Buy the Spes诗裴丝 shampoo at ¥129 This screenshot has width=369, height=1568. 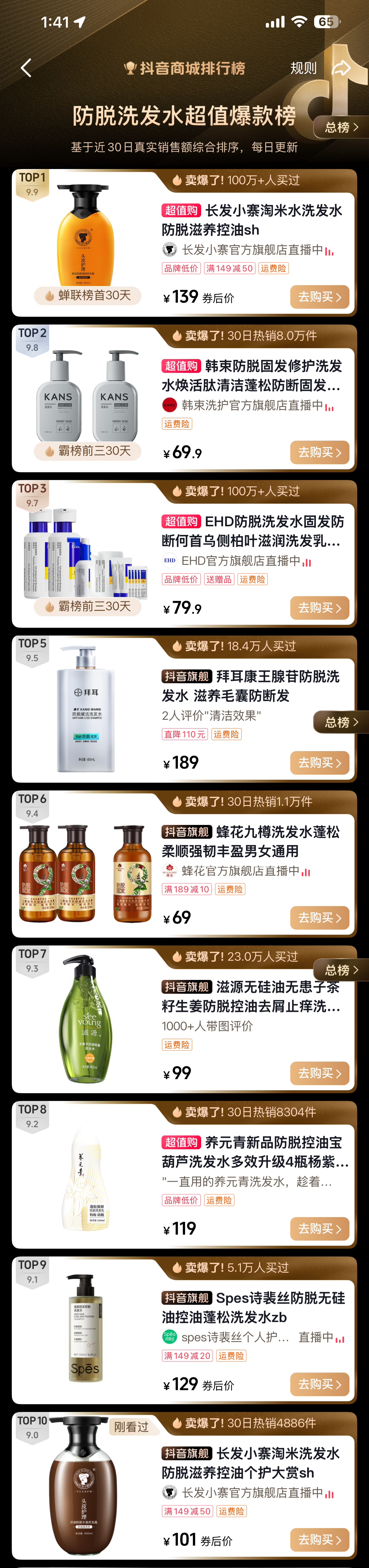click(x=320, y=1384)
